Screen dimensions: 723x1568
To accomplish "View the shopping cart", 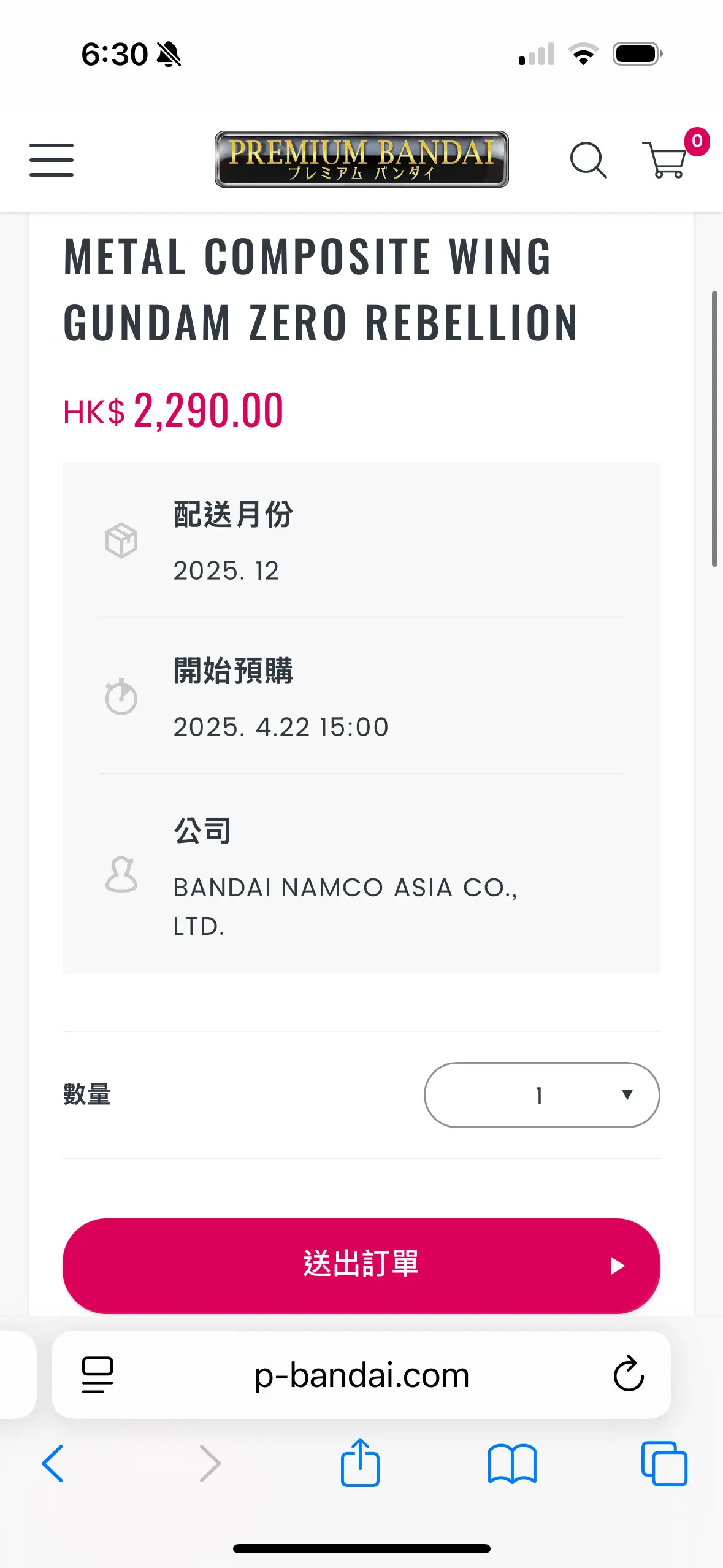I will click(665, 159).
